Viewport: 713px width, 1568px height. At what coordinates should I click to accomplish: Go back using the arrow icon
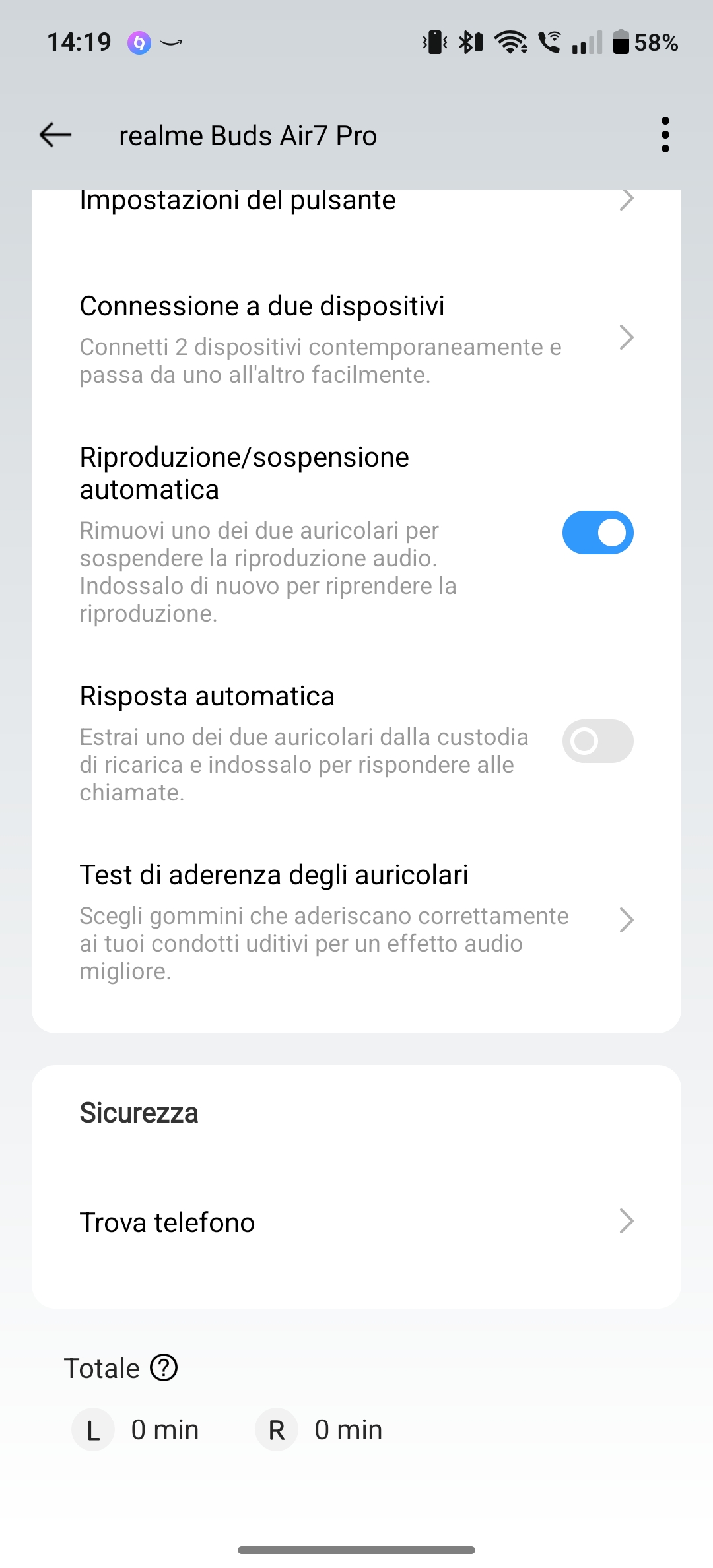tap(55, 135)
